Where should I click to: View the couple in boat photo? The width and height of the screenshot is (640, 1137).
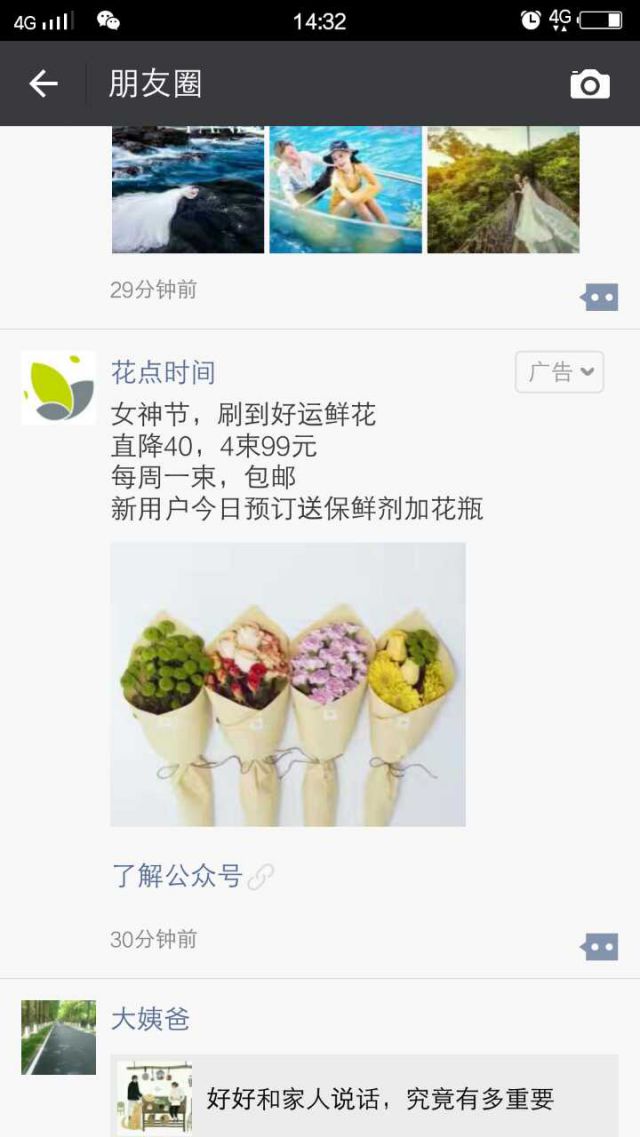(345, 190)
